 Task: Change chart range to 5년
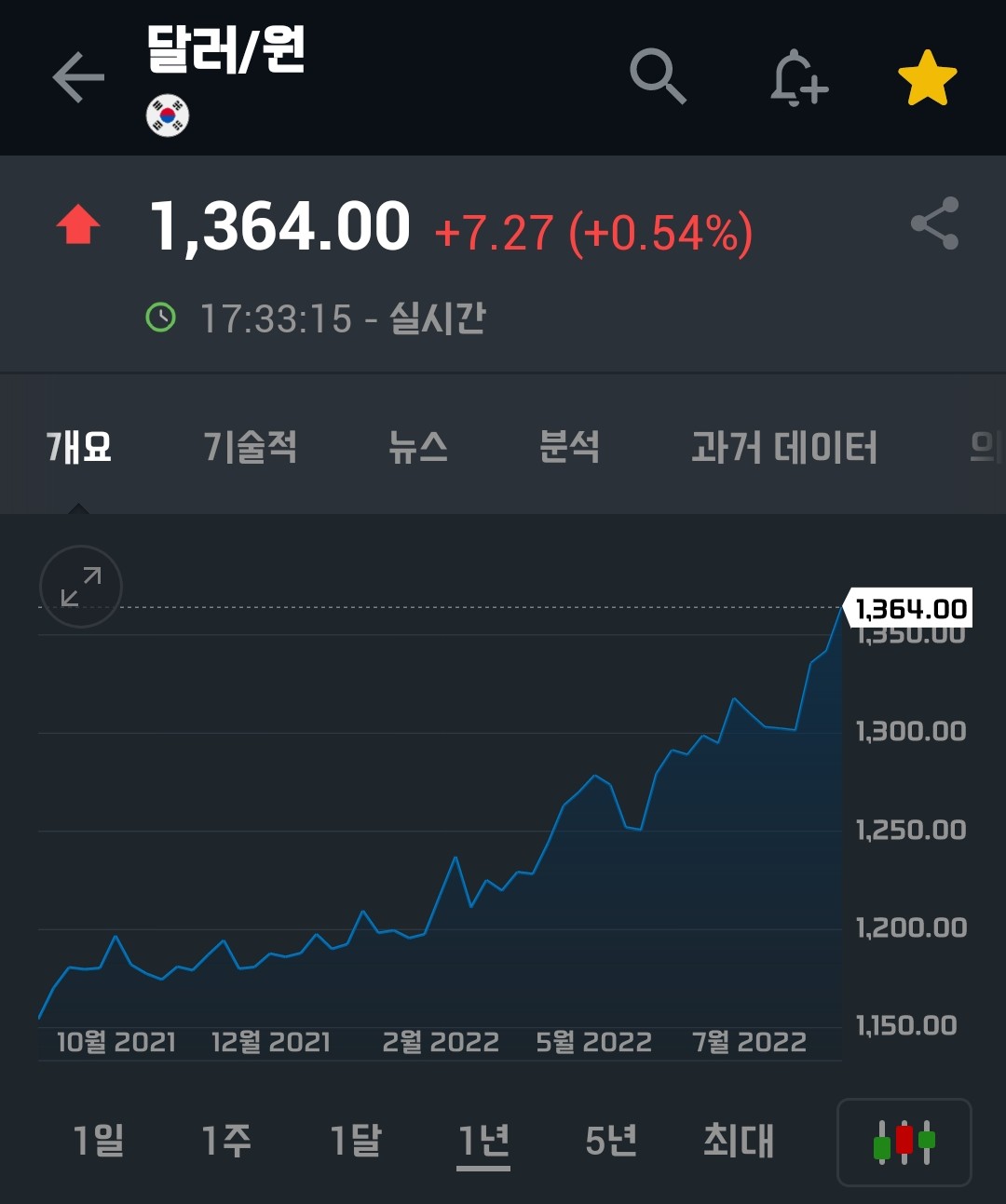pos(611,1140)
